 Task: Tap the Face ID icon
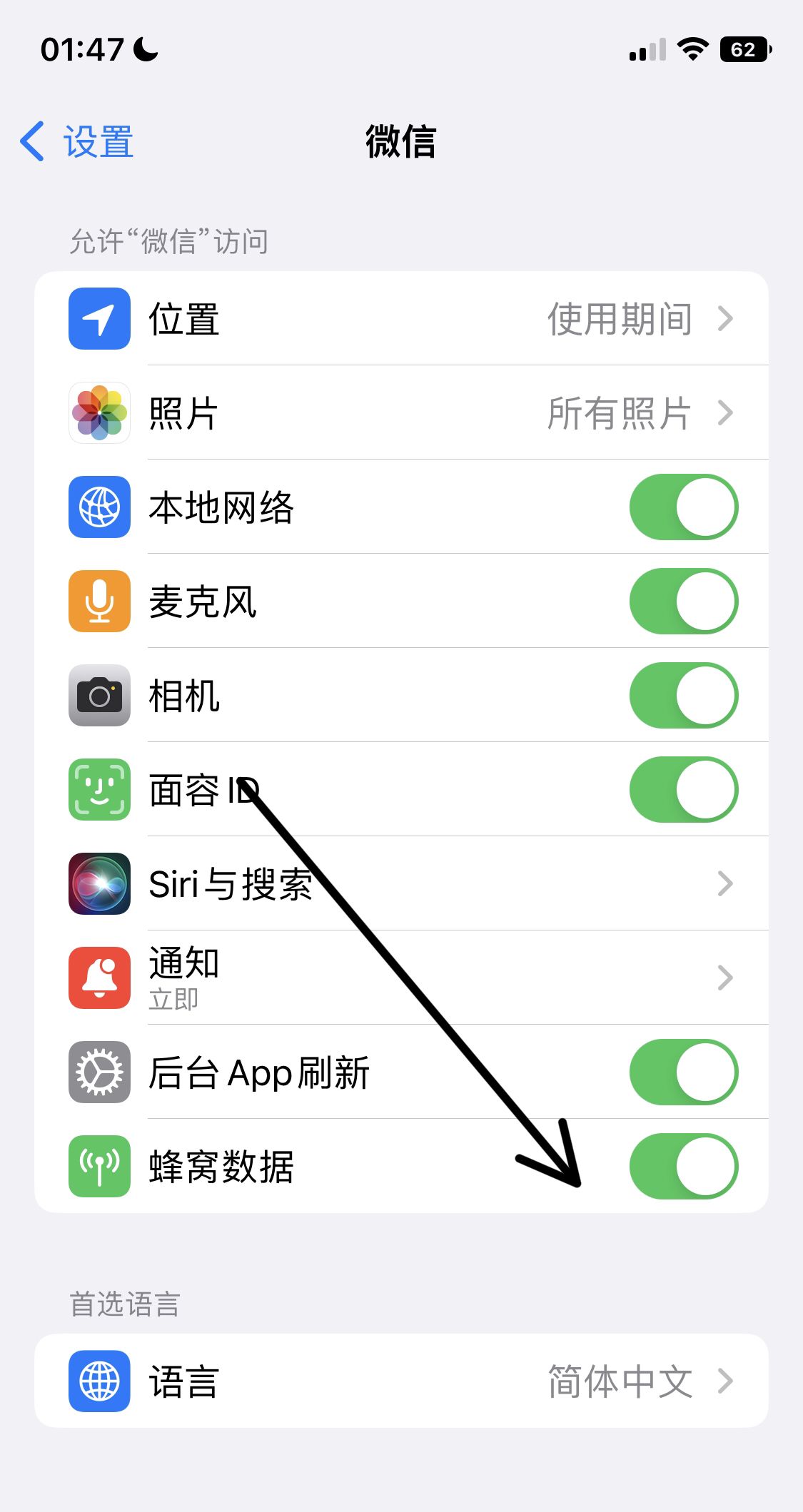tap(99, 790)
